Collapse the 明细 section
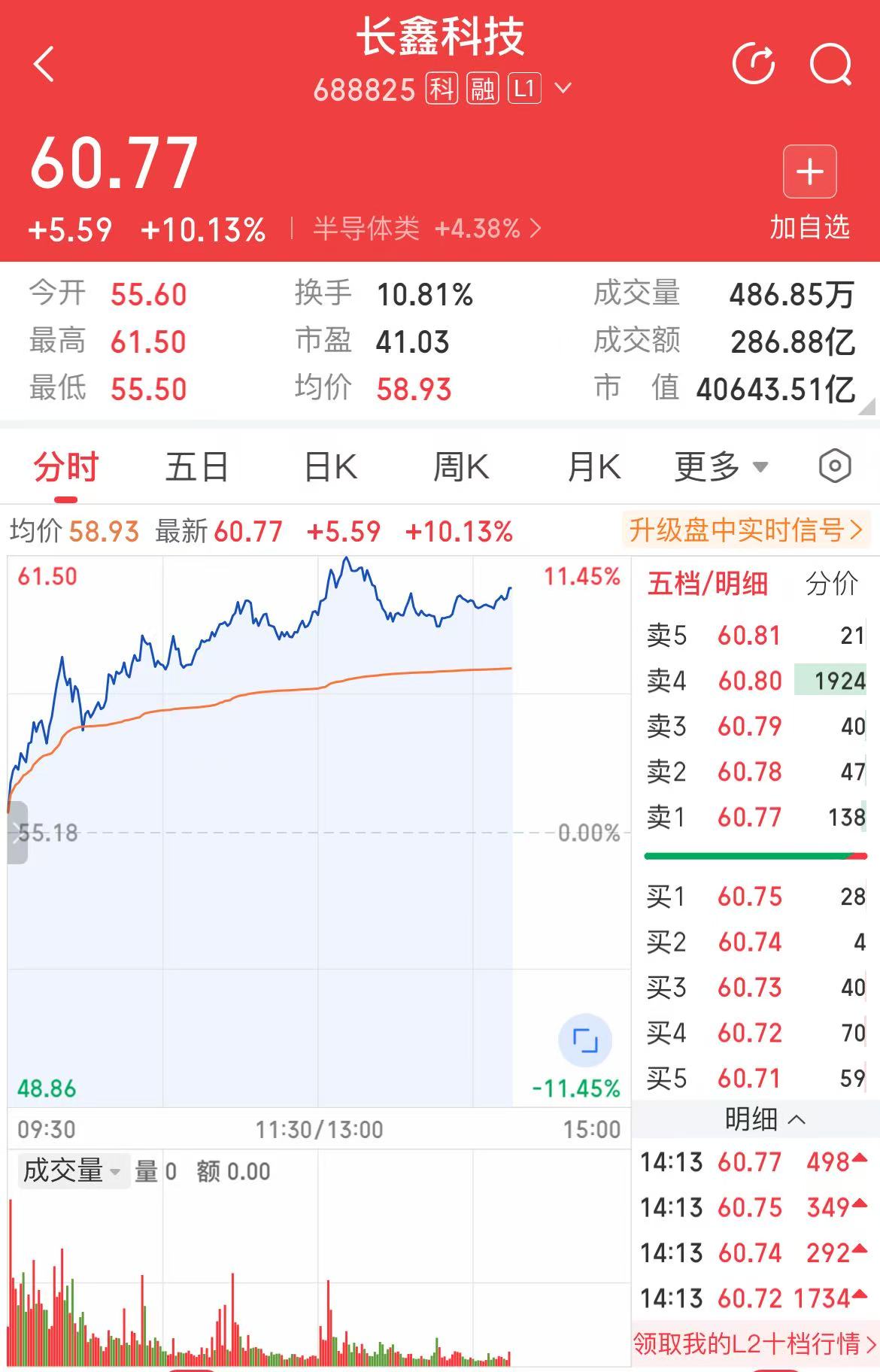Image resolution: width=880 pixels, height=1372 pixels. [x=765, y=1119]
